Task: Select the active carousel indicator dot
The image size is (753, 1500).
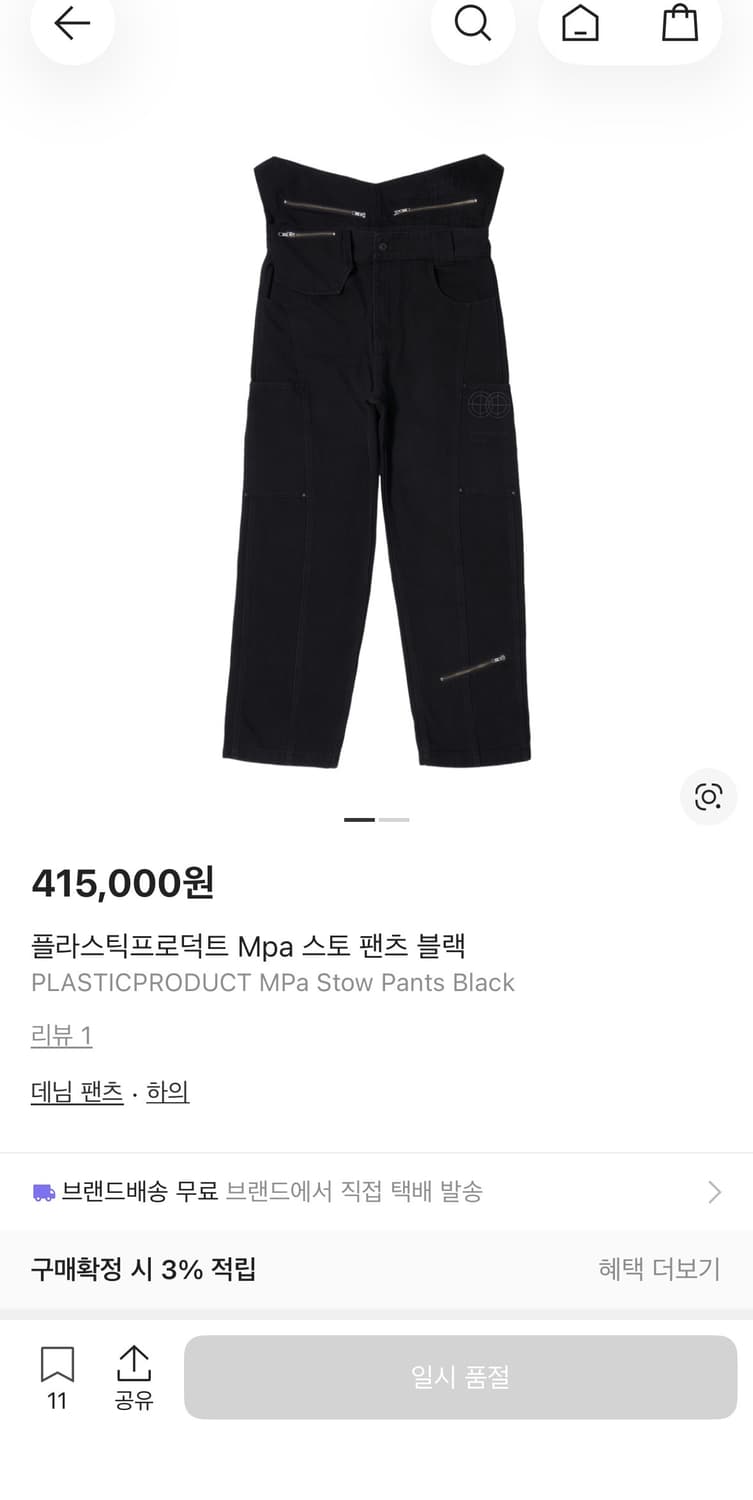Action: coord(361,819)
